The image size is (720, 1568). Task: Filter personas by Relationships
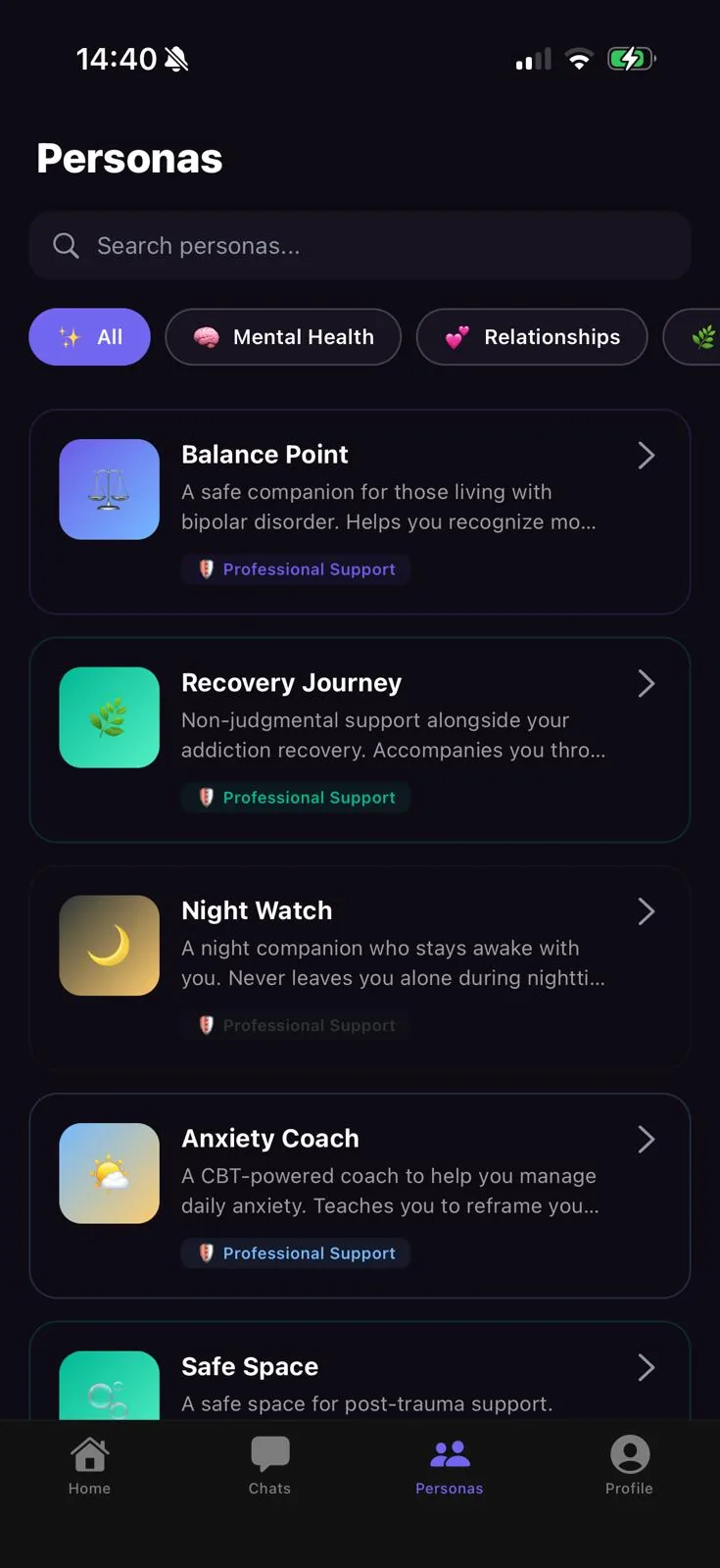pos(532,337)
